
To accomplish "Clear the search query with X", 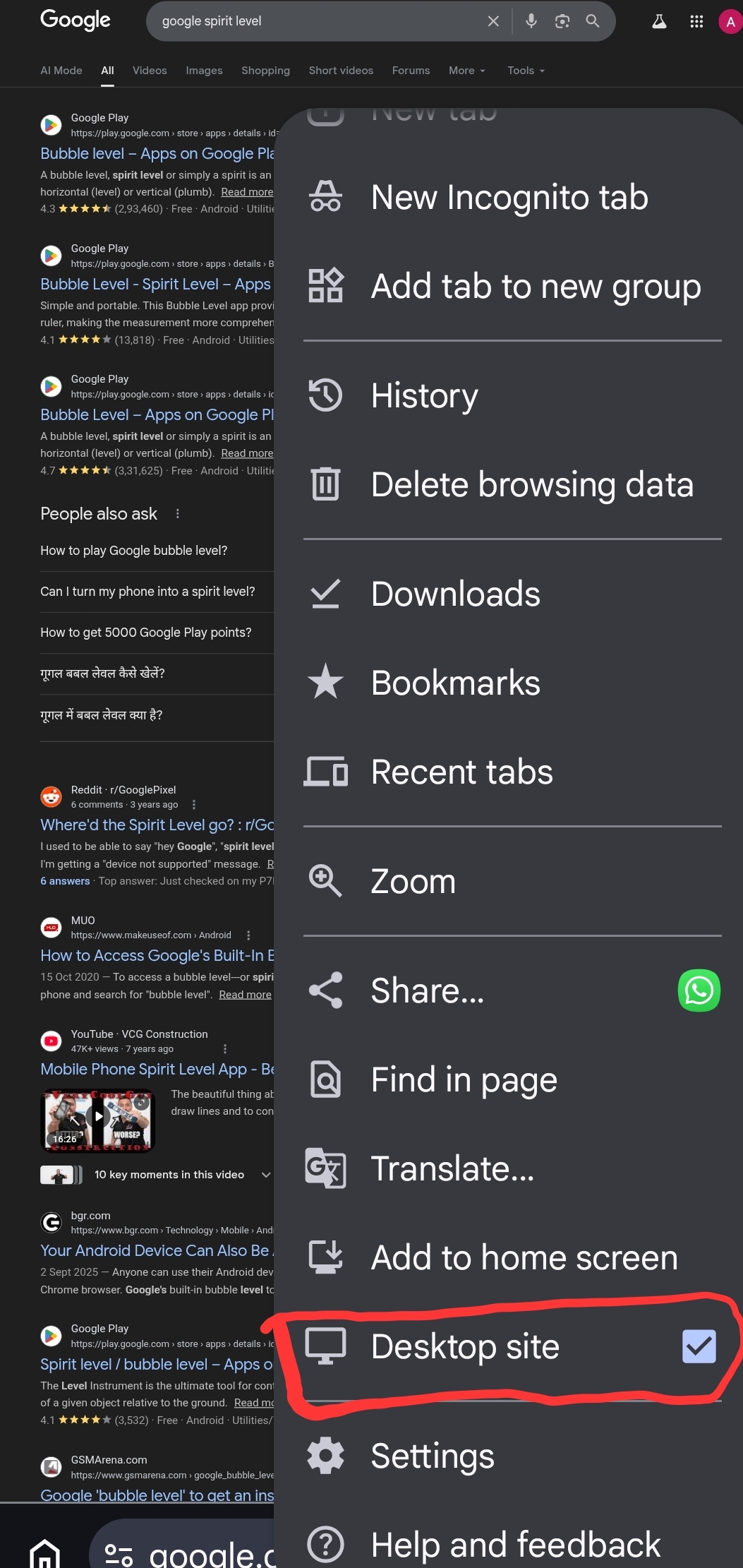I will [493, 21].
